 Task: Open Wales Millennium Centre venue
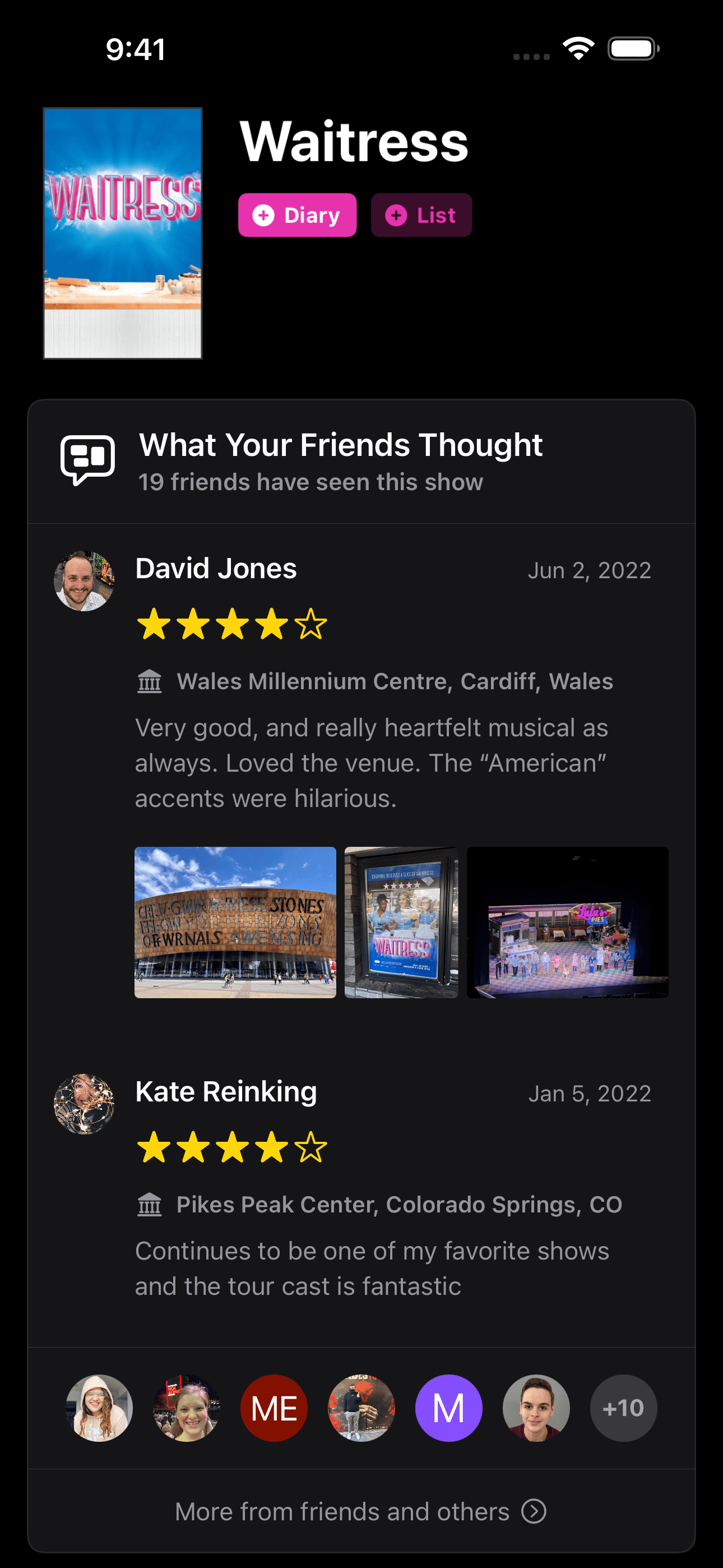point(395,682)
